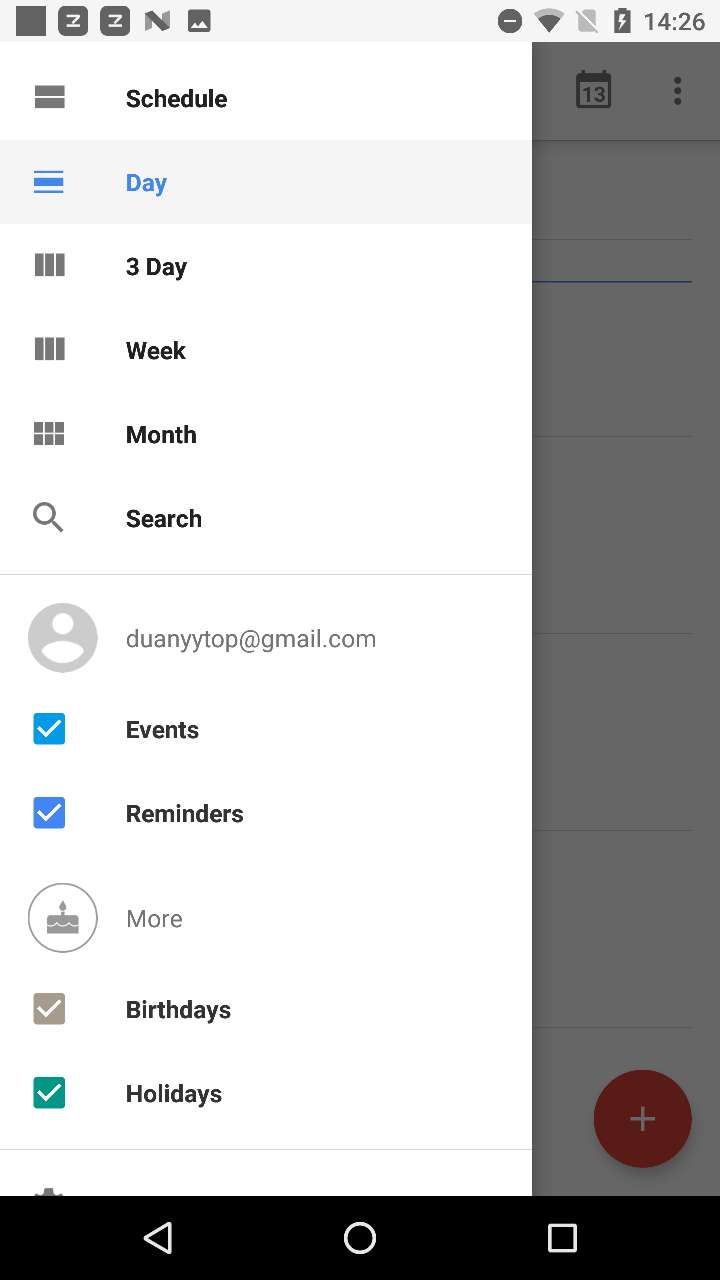
Task: Open the overflow menu
Action: [677, 91]
